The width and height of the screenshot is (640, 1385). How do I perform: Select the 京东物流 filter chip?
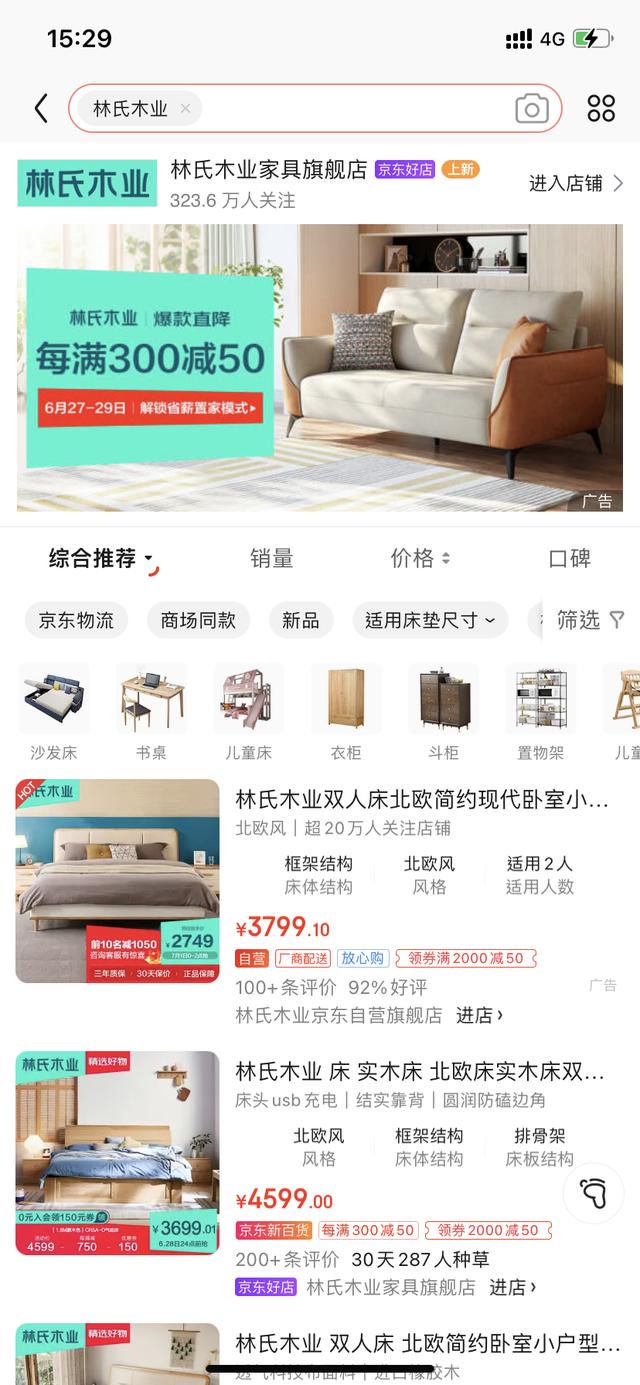(76, 620)
